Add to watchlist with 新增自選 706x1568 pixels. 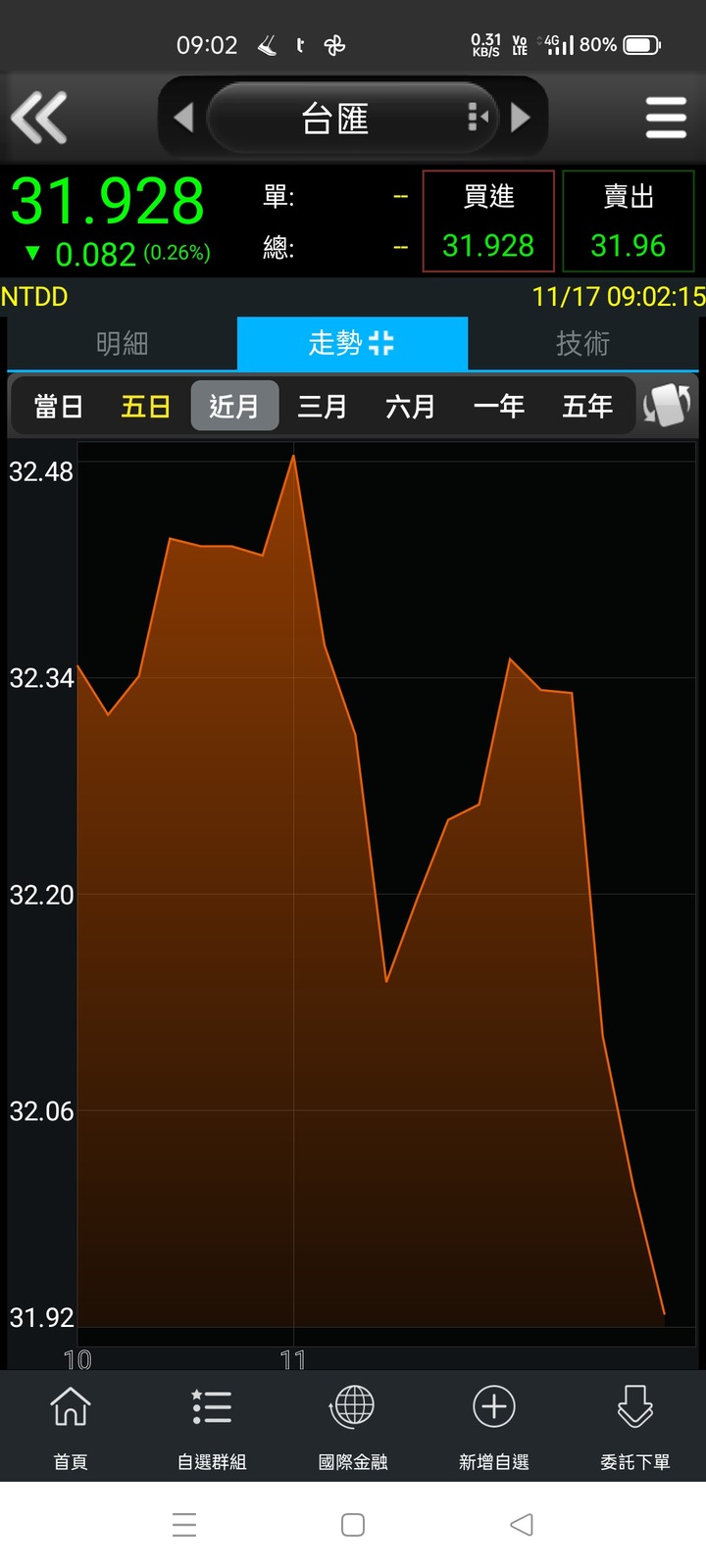[x=494, y=1425]
